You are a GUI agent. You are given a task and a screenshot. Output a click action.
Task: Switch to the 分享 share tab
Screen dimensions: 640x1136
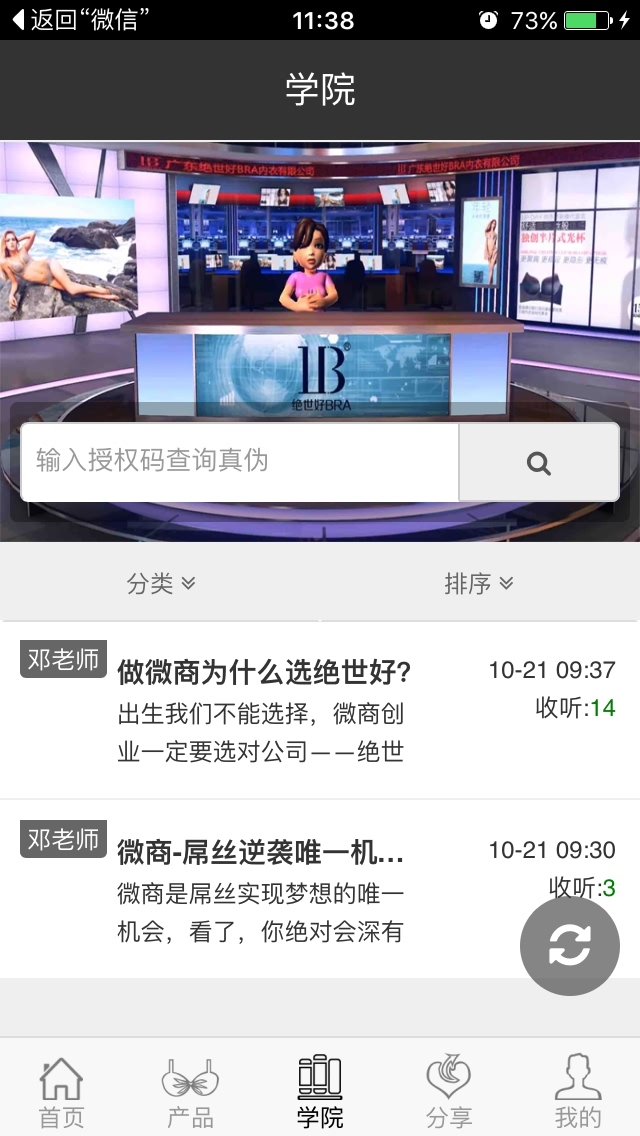tap(449, 1092)
